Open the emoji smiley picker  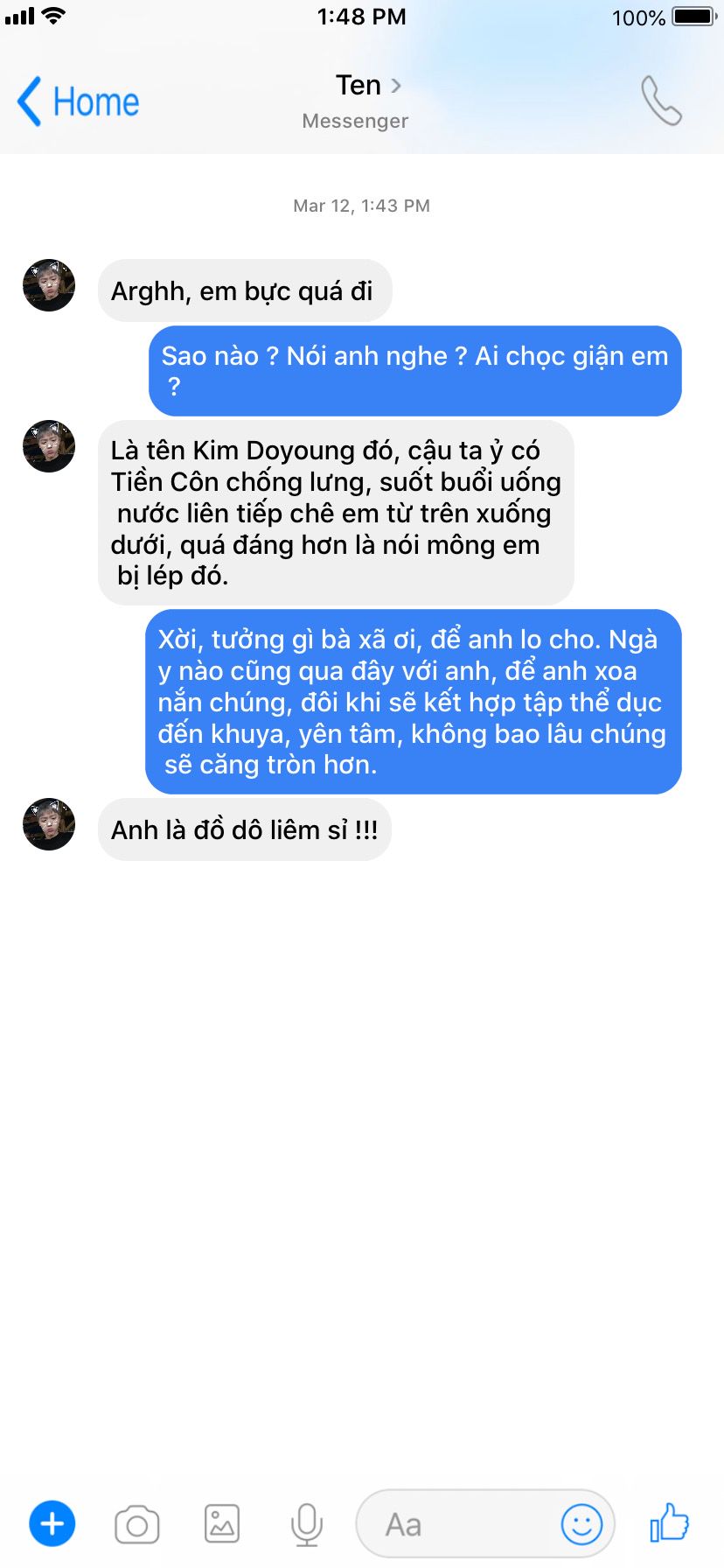(x=581, y=1524)
